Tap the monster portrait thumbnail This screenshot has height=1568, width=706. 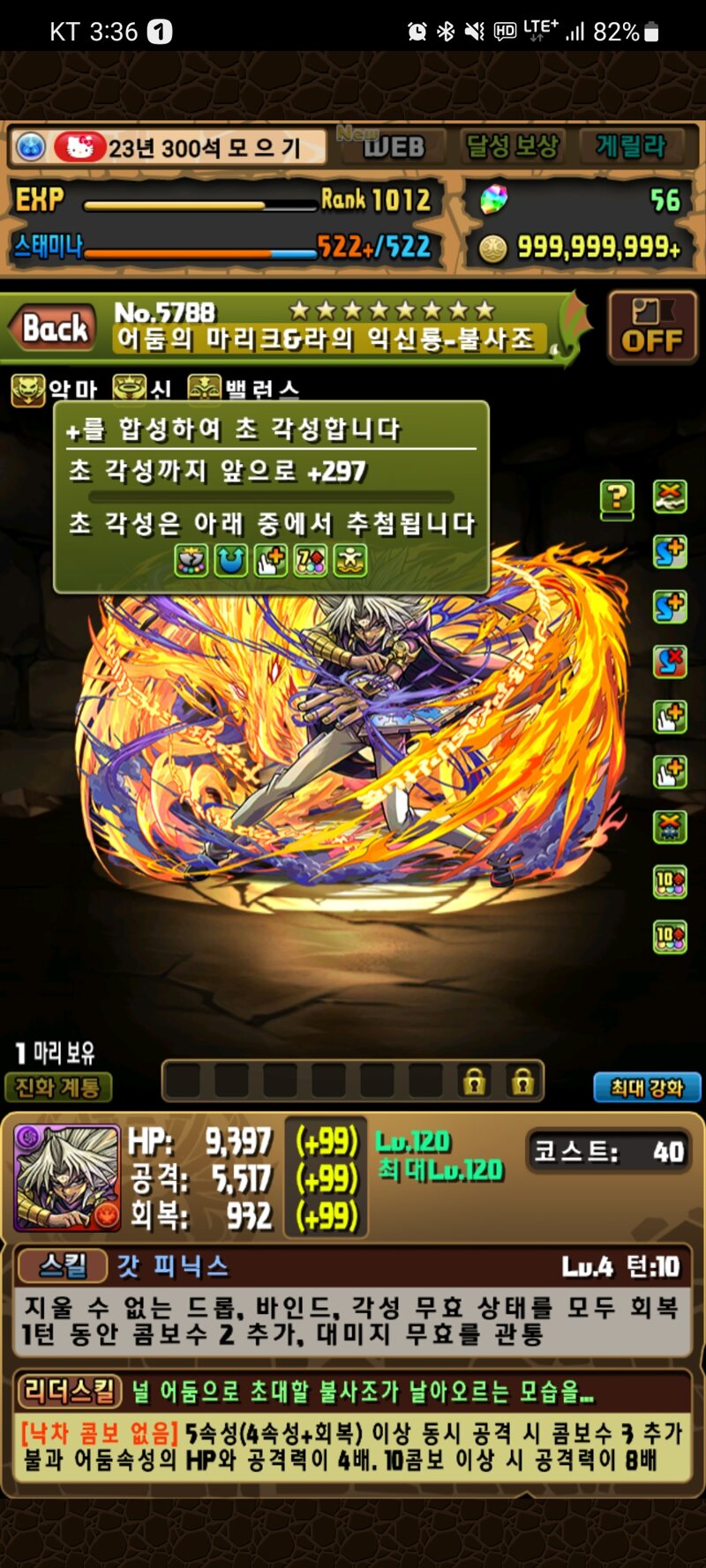(x=67, y=1178)
